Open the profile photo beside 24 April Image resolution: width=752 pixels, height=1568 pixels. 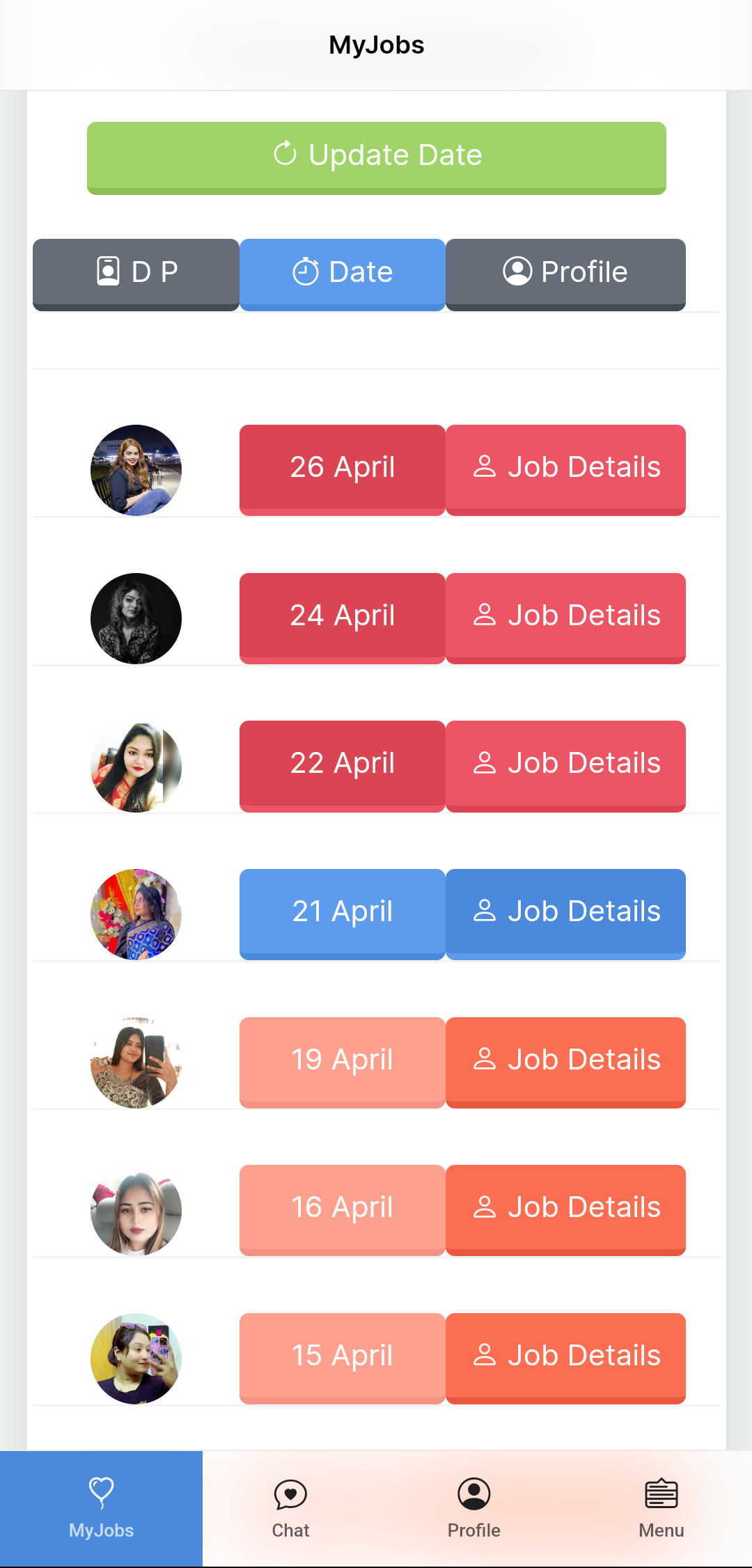click(x=136, y=618)
